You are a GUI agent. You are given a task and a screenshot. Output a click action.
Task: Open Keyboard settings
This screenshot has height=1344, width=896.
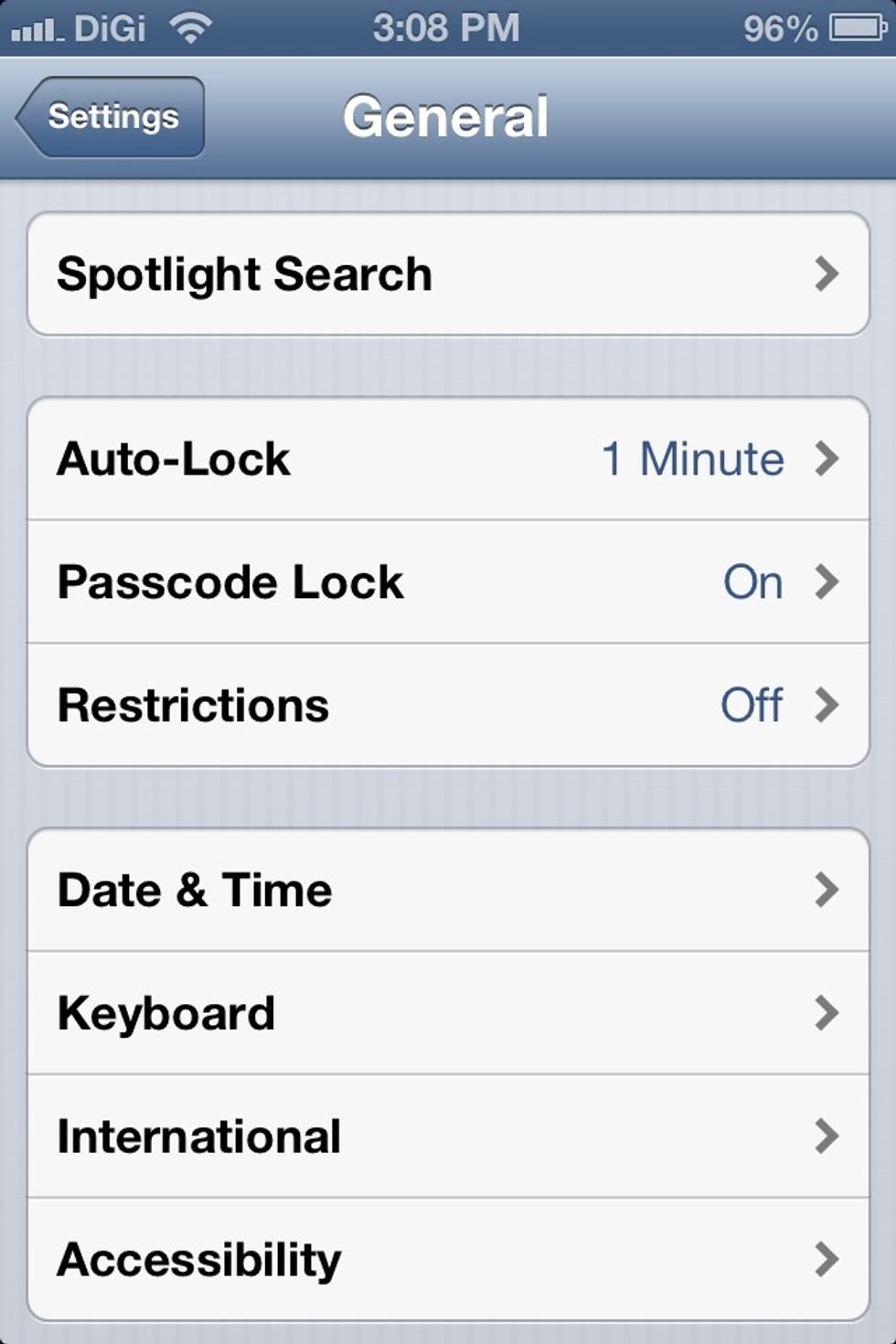tap(448, 1013)
